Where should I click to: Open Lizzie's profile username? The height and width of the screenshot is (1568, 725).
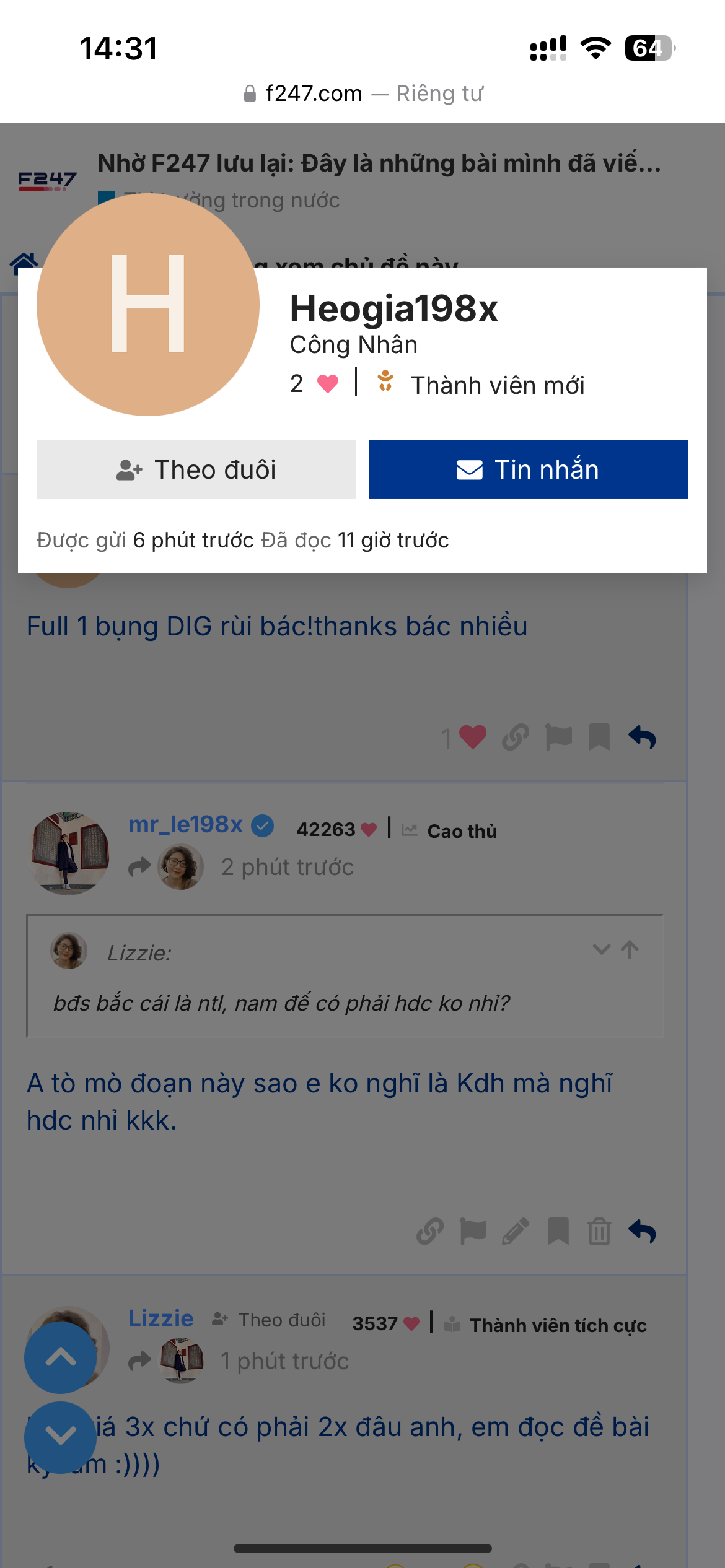tap(160, 1318)
